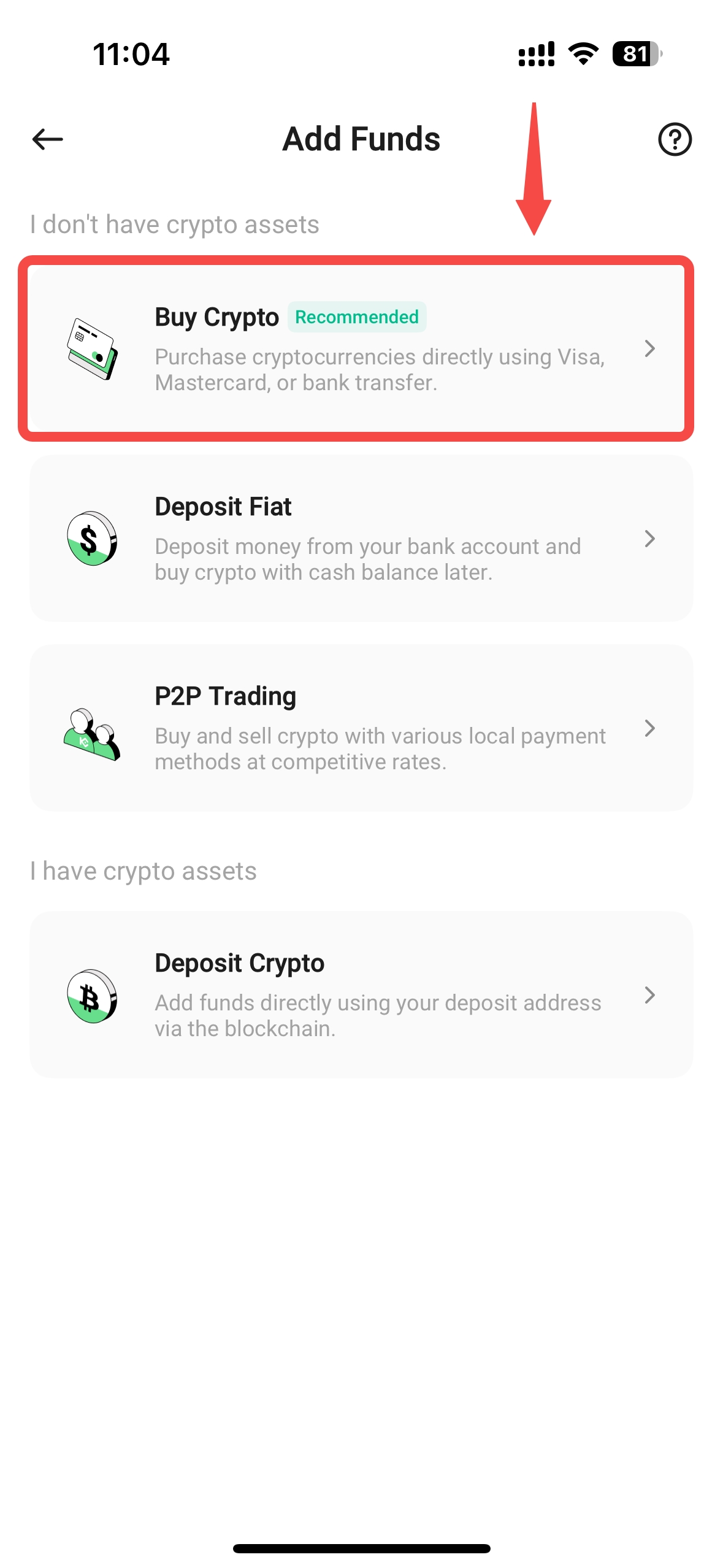The height and width of the screenshot is (1568, 723).
Task: Go back from Add Funds
Action: 48,139
